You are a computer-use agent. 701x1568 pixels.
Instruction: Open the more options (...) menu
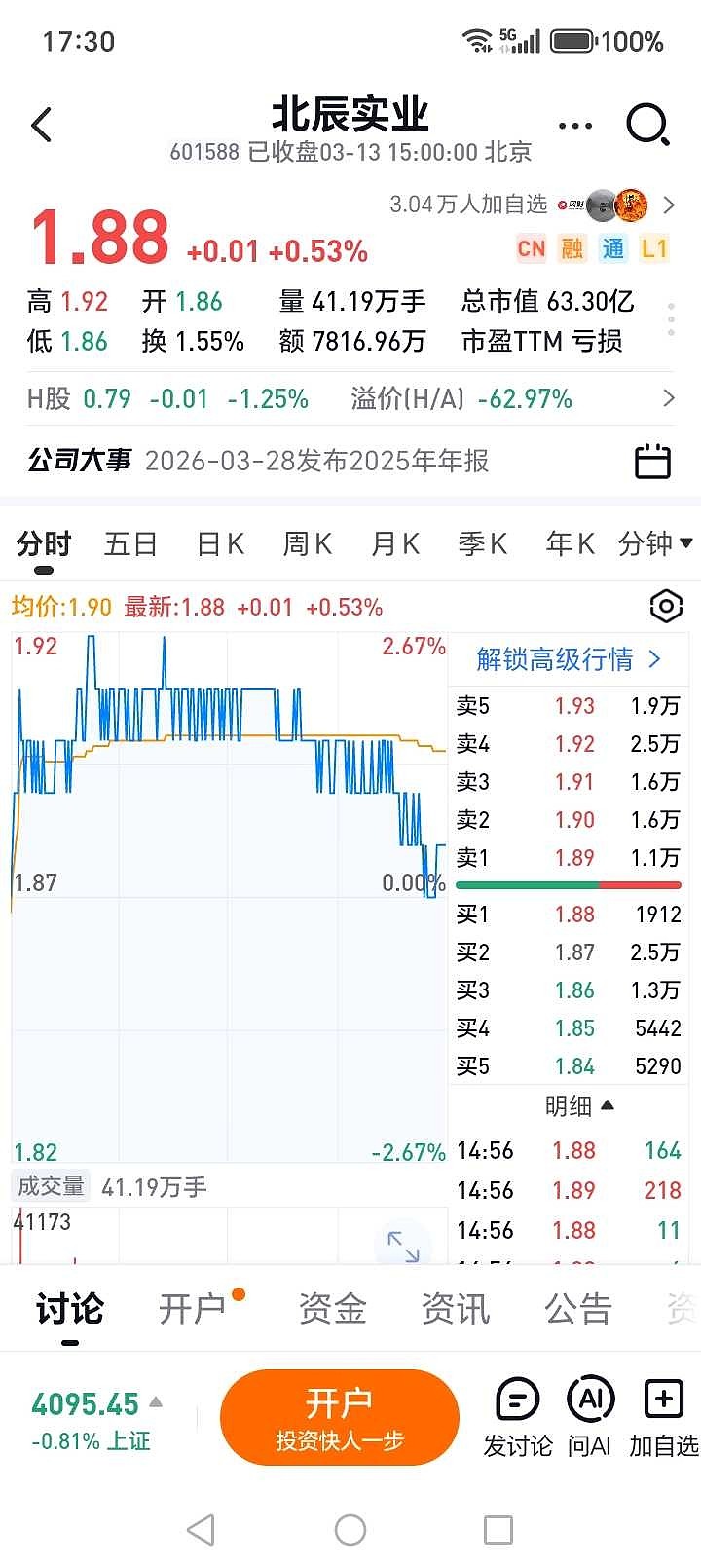(573, 125)
